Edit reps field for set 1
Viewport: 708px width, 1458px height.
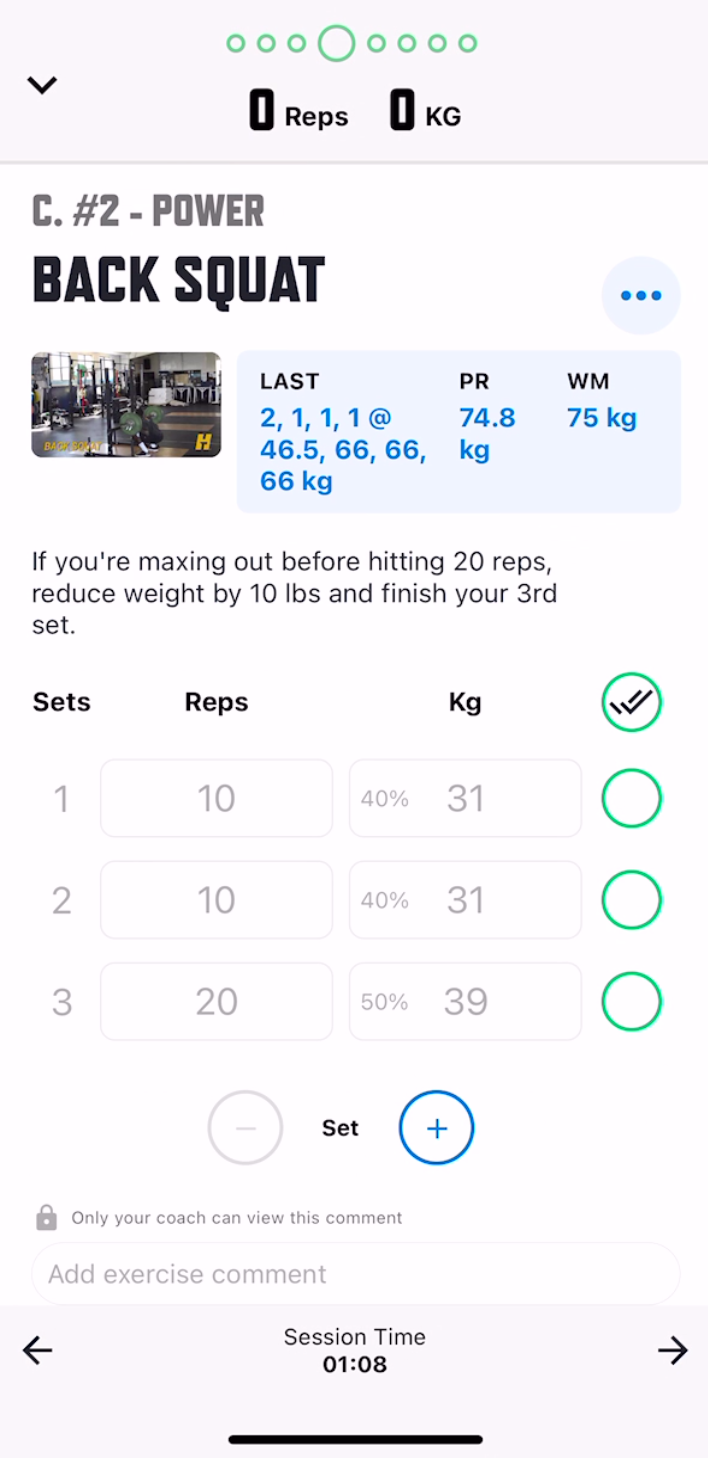(216, 798)
